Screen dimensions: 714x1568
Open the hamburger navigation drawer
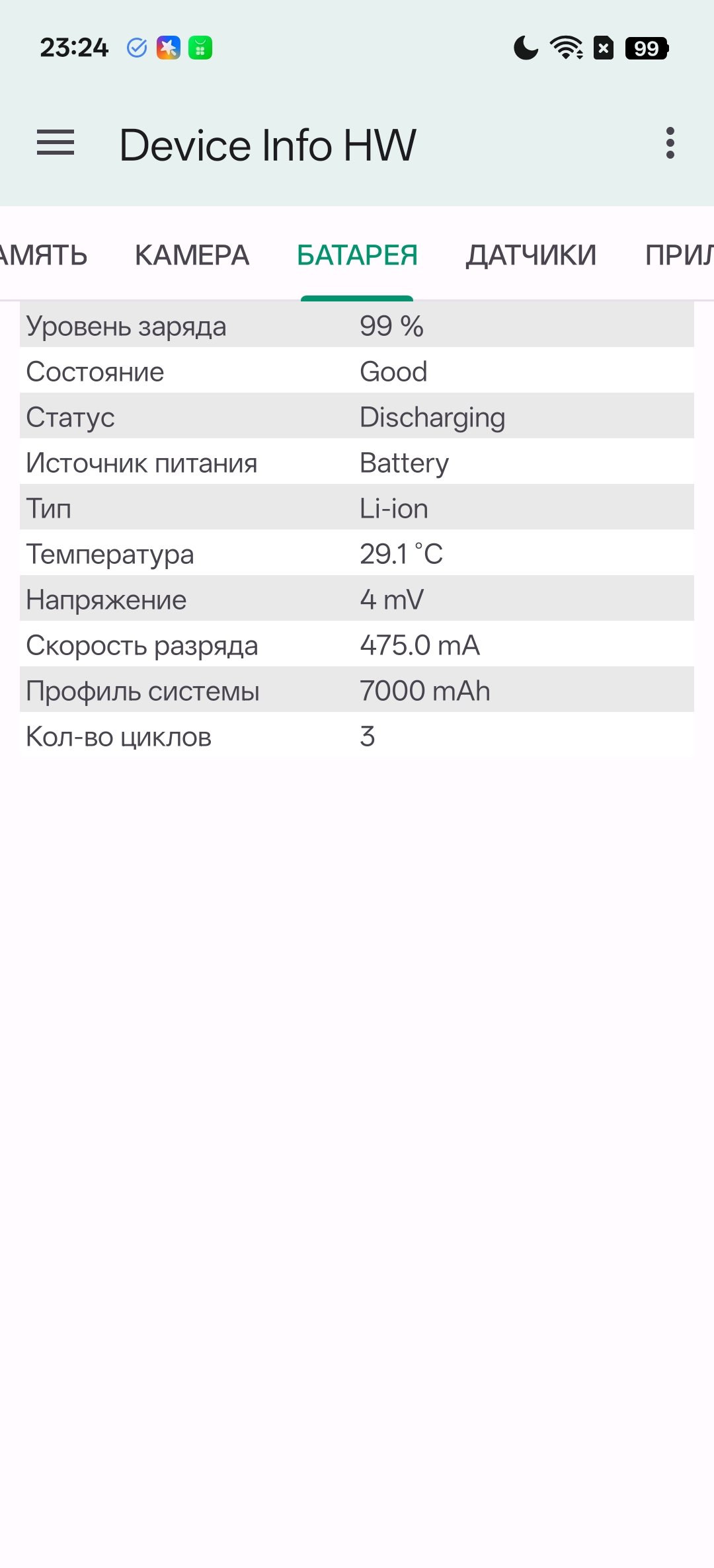56,143
